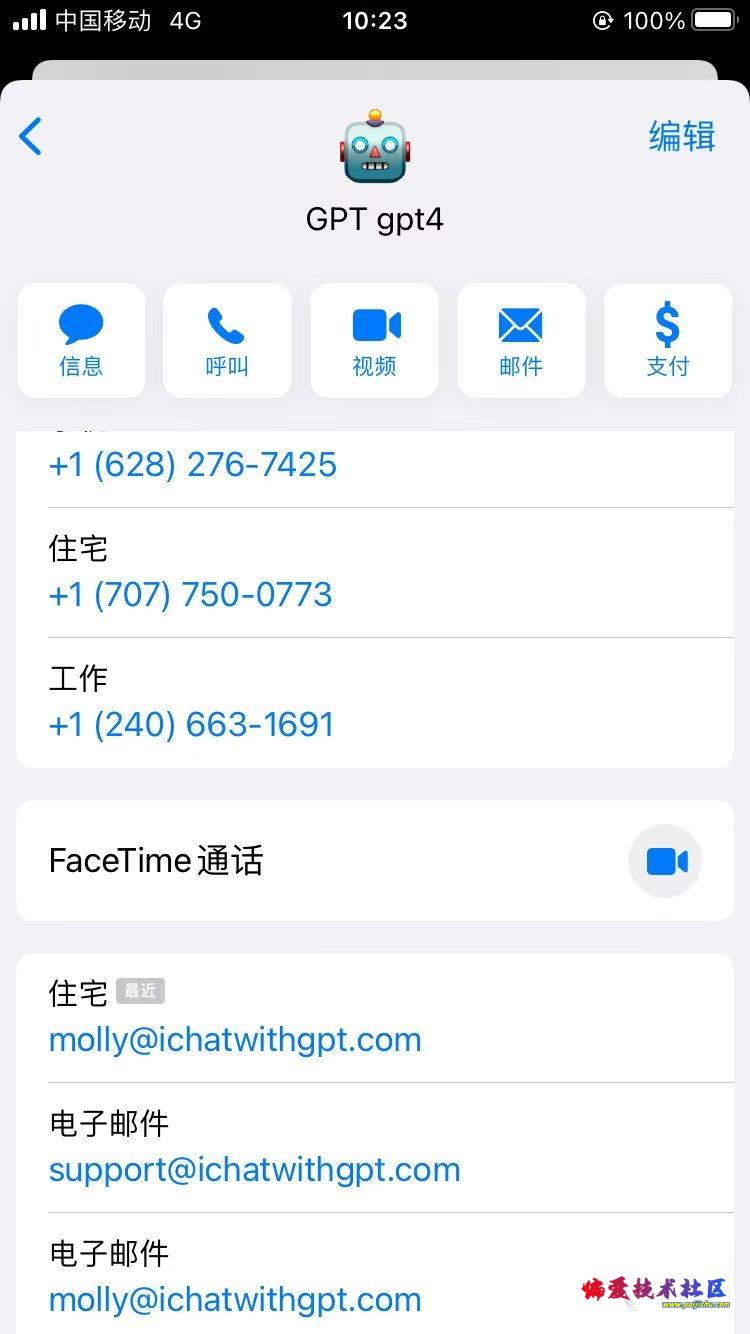The height and width of the screenshot is (1334, 750).
Task: Start a video call via 视频 button
Action: (374, 341)
